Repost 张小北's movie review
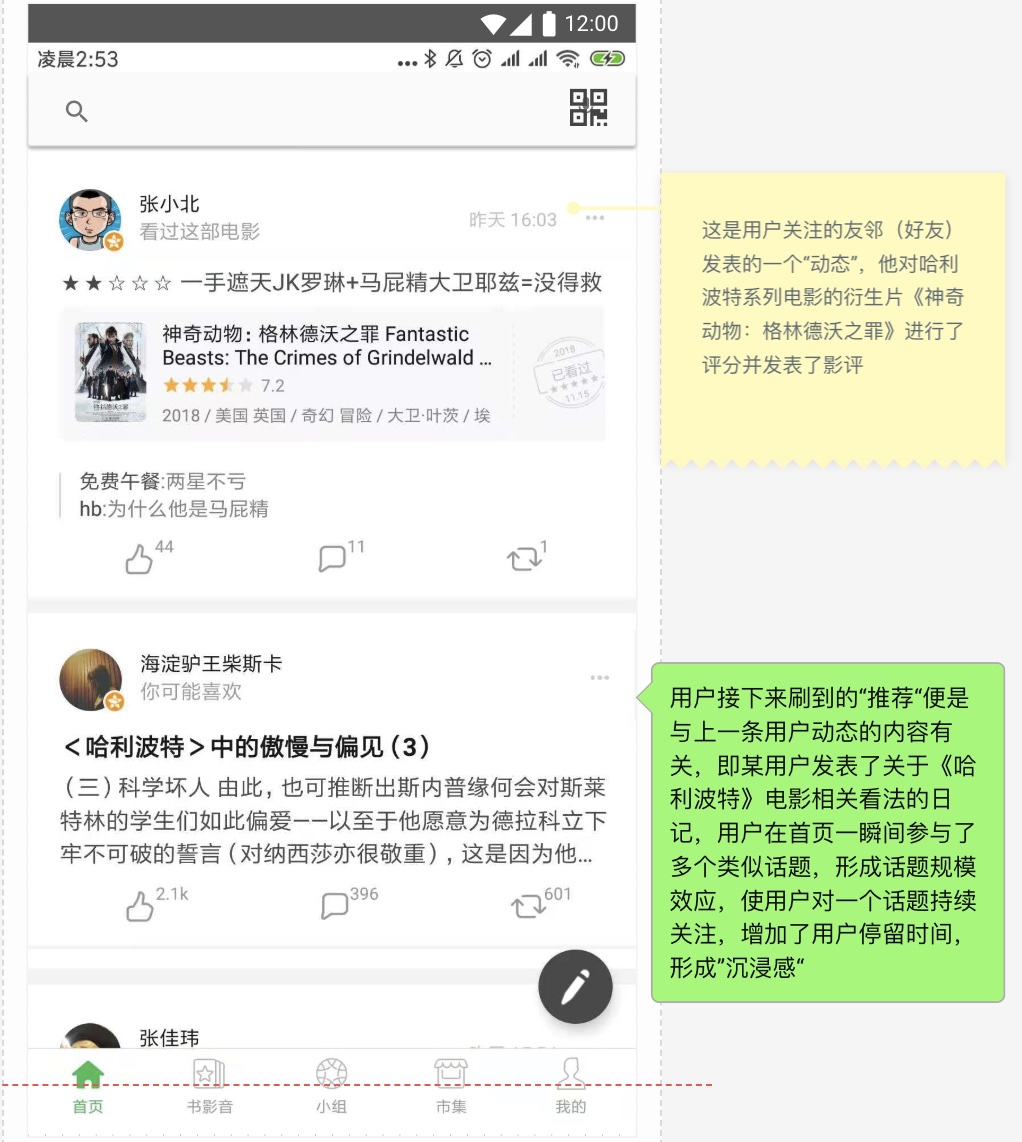1022x1142 pixels. [x=524, y=558]
